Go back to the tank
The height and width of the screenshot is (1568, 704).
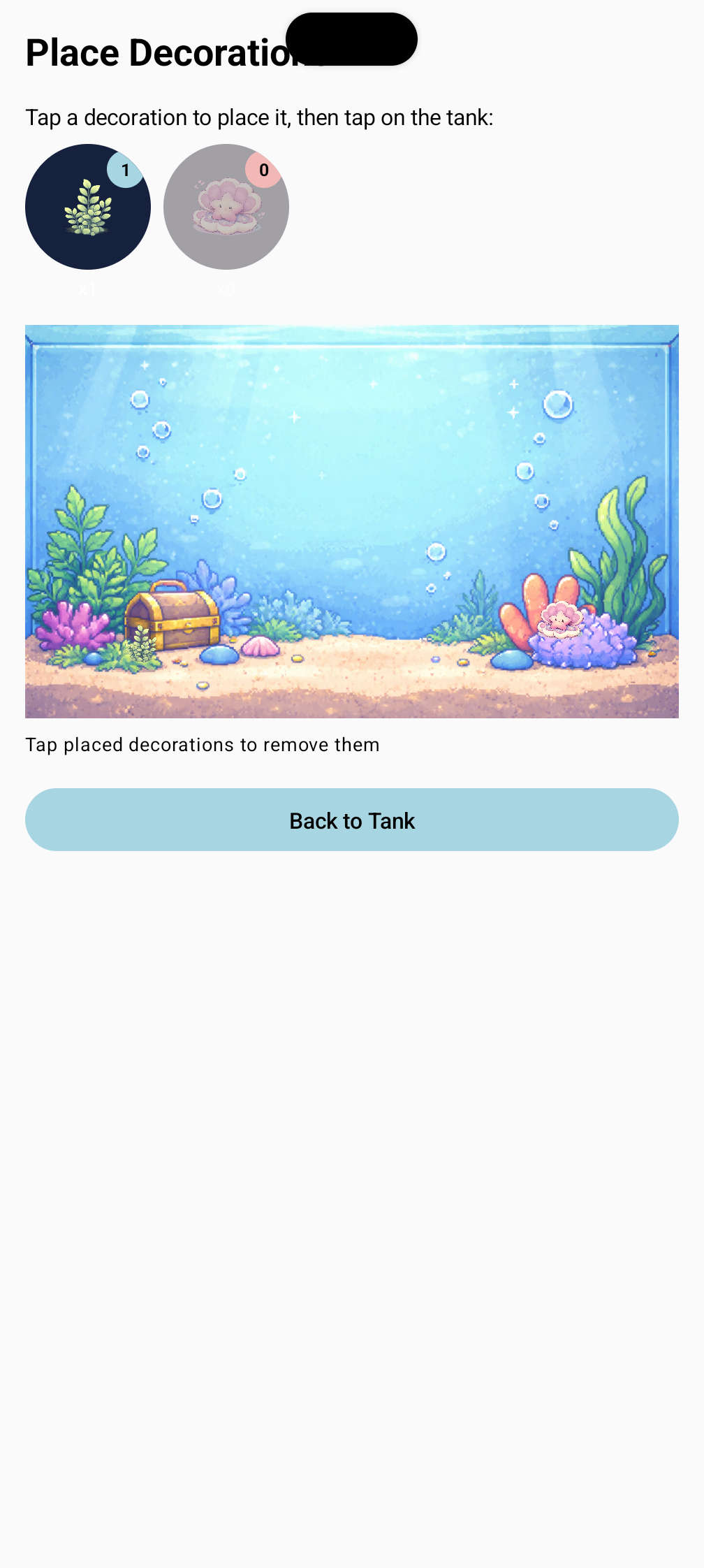(x=352, y=820)
